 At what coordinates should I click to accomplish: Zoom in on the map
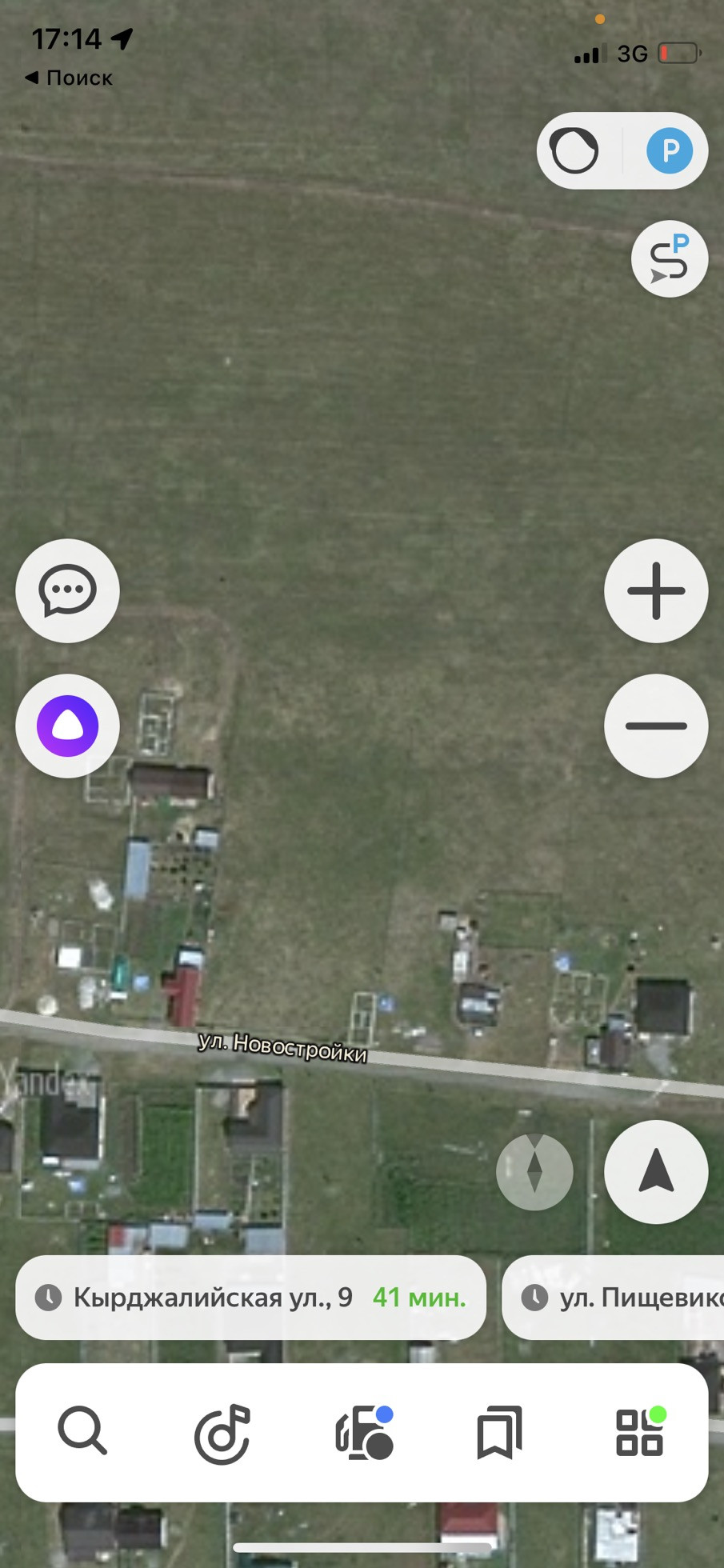[656, 590]
